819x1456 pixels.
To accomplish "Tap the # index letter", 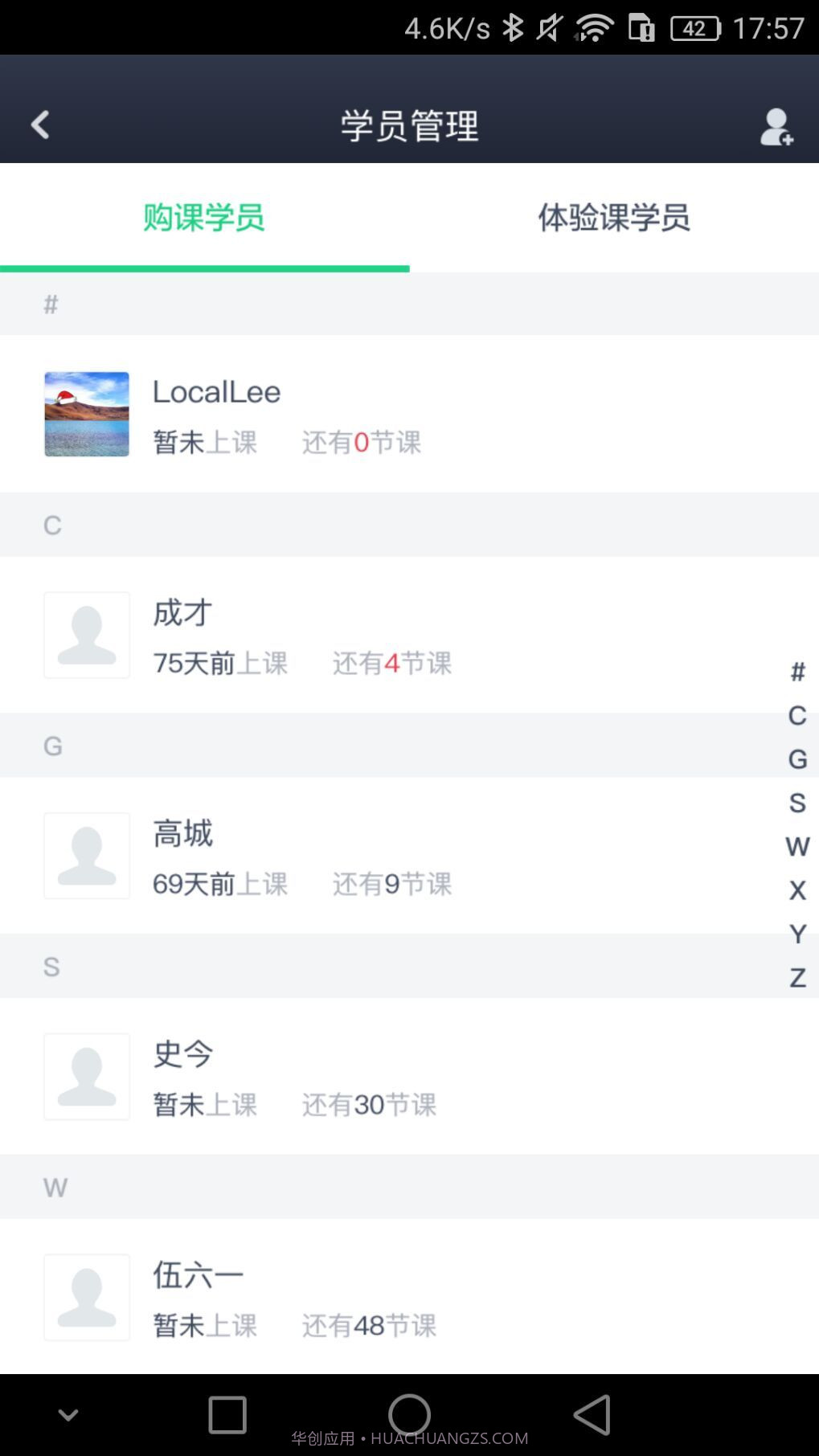I will [x=796, y=671].
